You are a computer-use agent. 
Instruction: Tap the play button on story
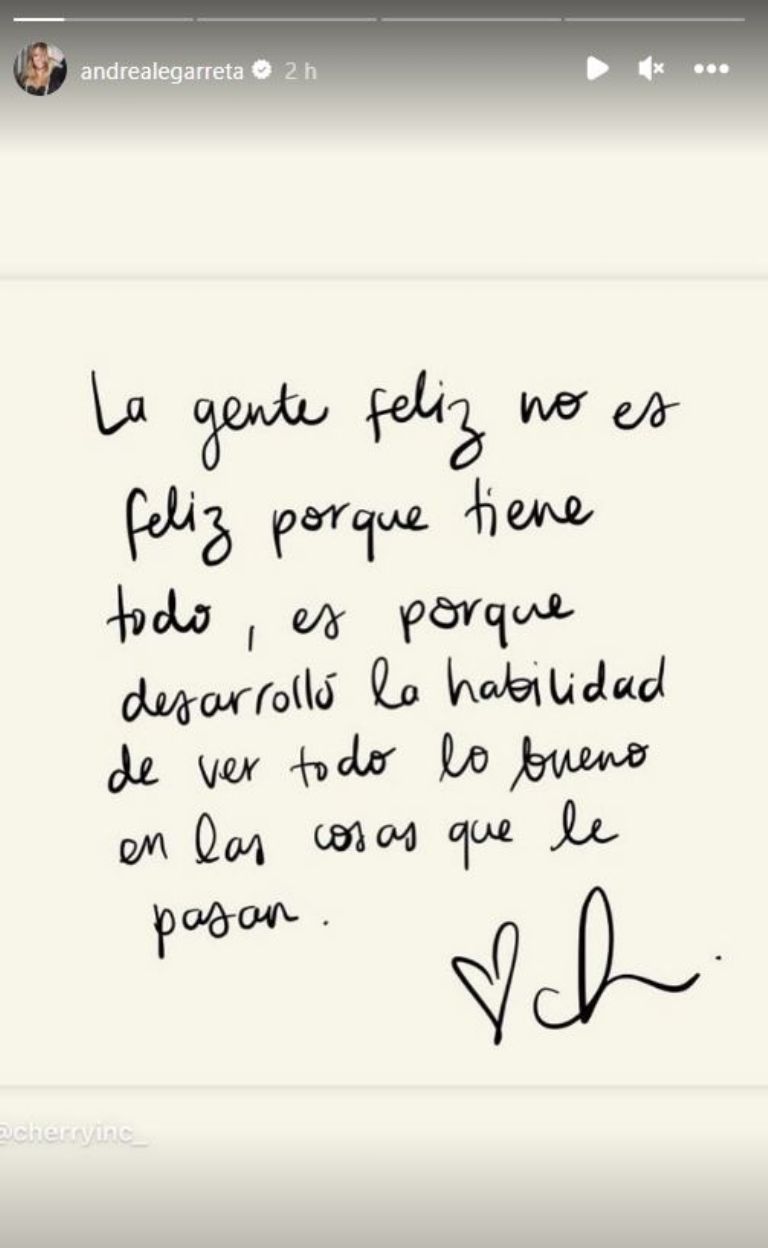[x=597, y=68]
